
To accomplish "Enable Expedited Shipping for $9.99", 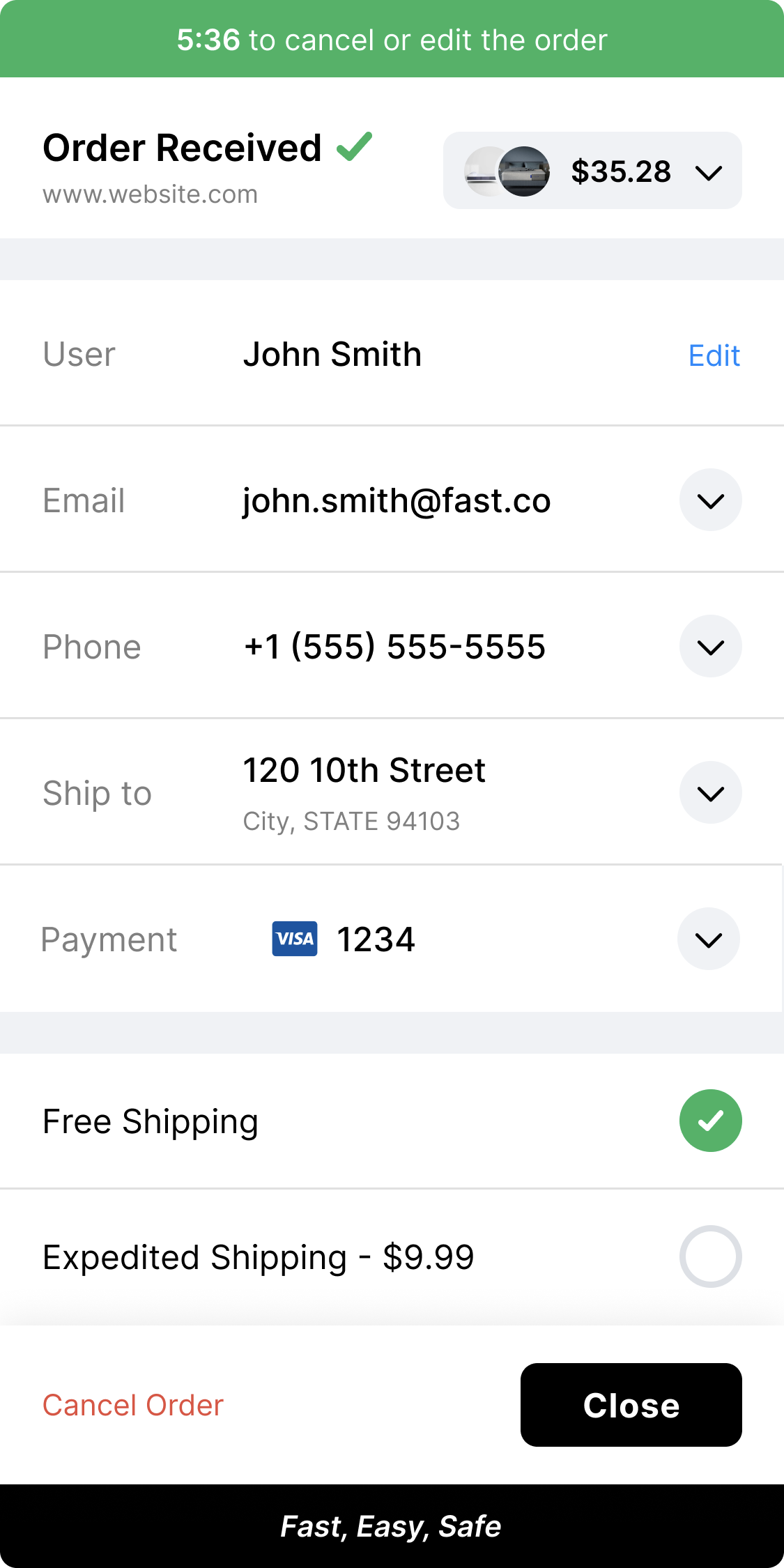I will [x=710, y=1256].
